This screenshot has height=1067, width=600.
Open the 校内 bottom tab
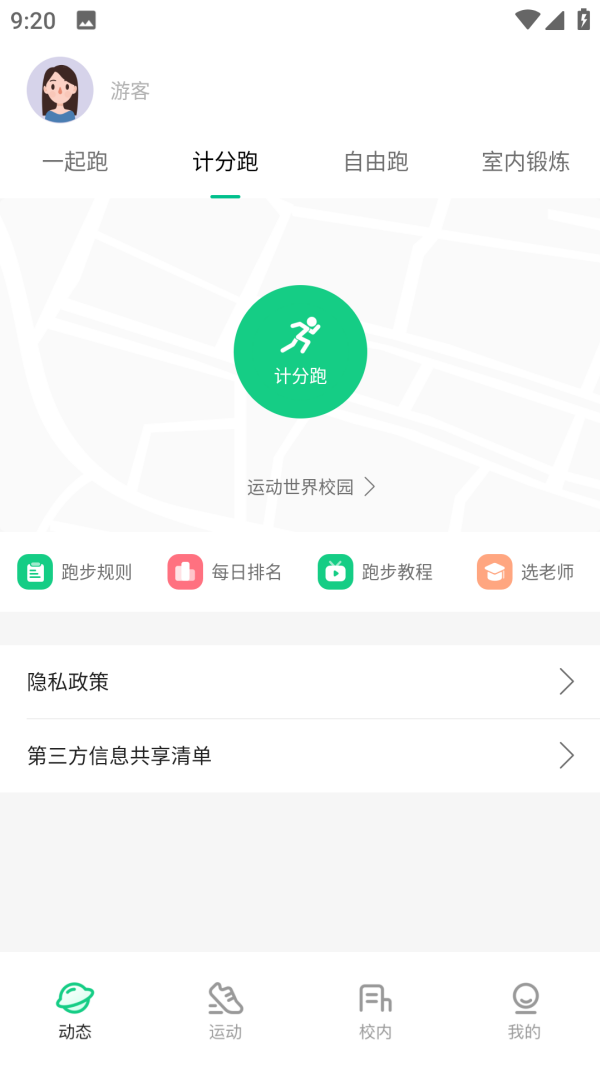(x=375, y=1010)
